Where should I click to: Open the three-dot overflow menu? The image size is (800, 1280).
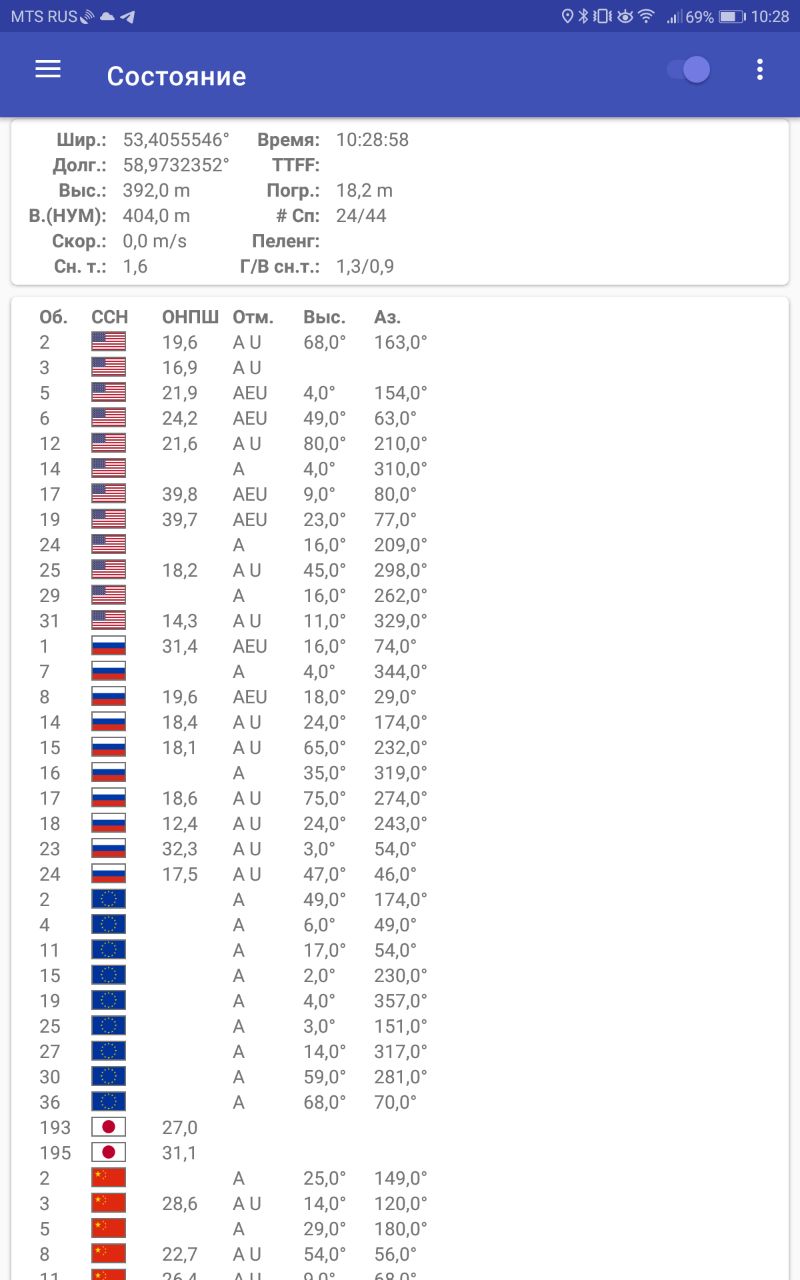(760, 69)
